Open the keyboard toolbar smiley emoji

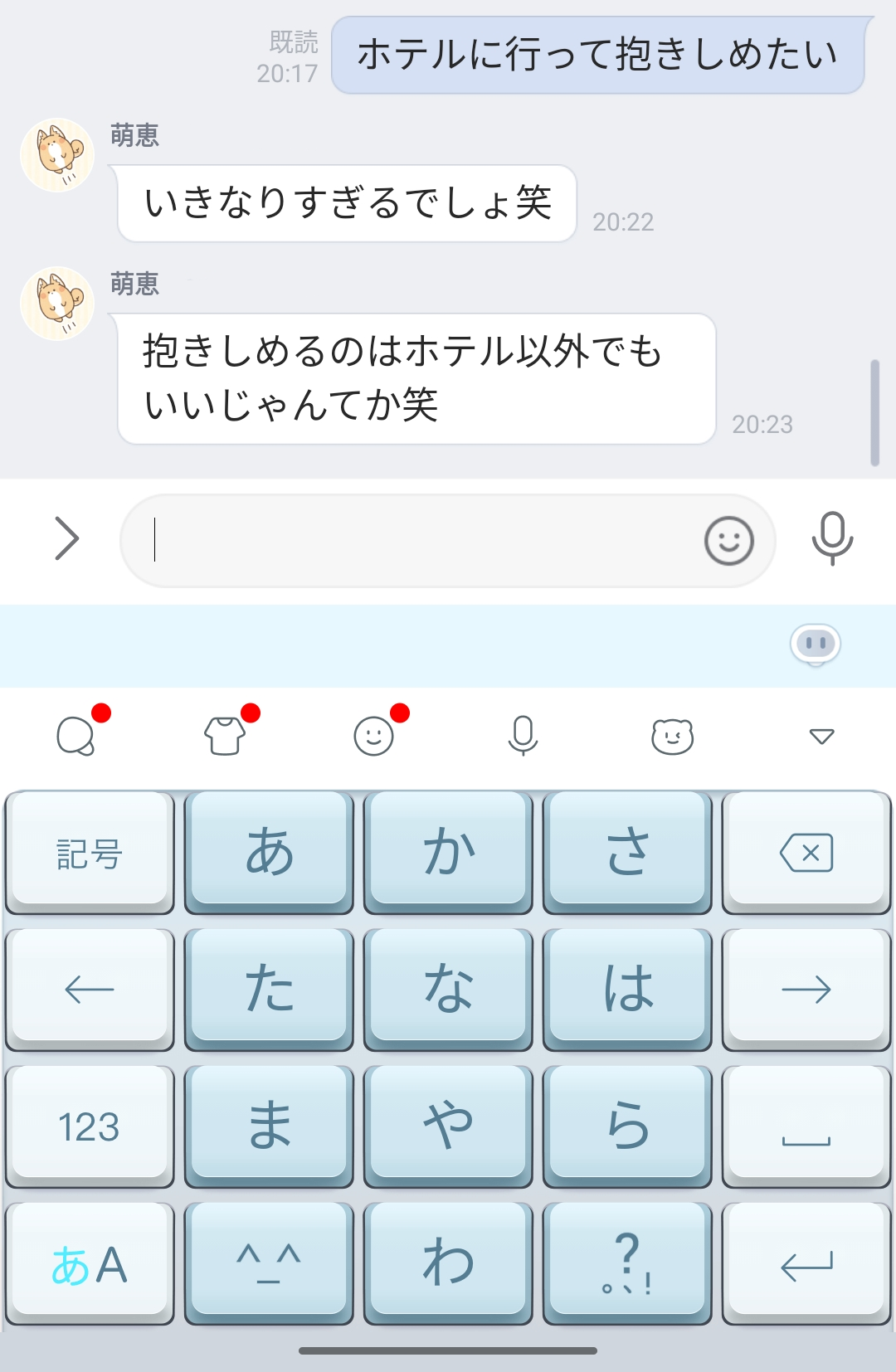373,736
